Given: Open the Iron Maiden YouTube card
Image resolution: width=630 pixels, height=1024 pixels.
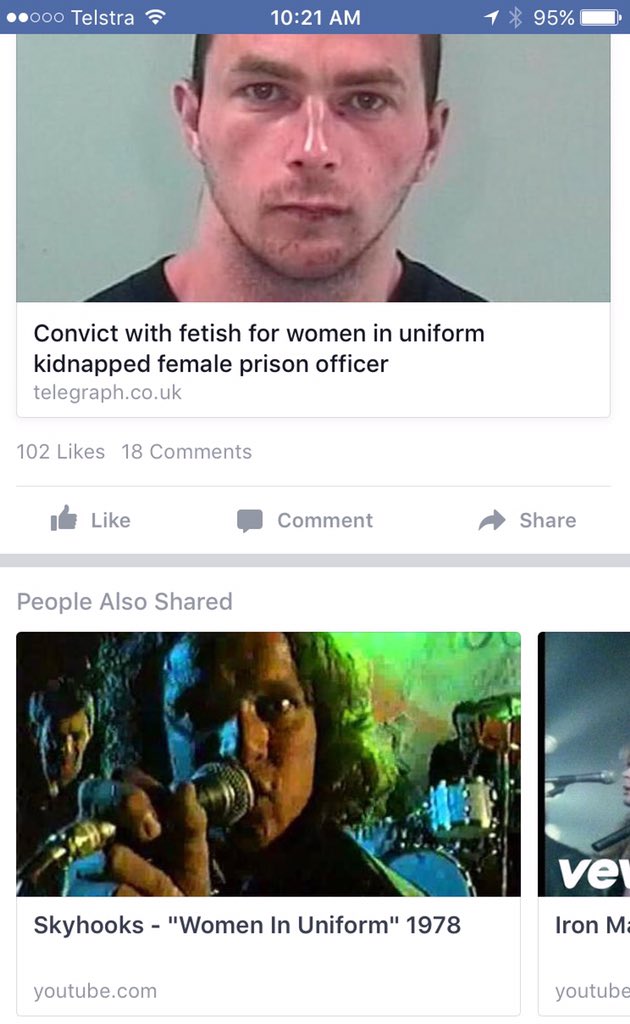Looking at the screenshot, I should click(x=584, y=823).
